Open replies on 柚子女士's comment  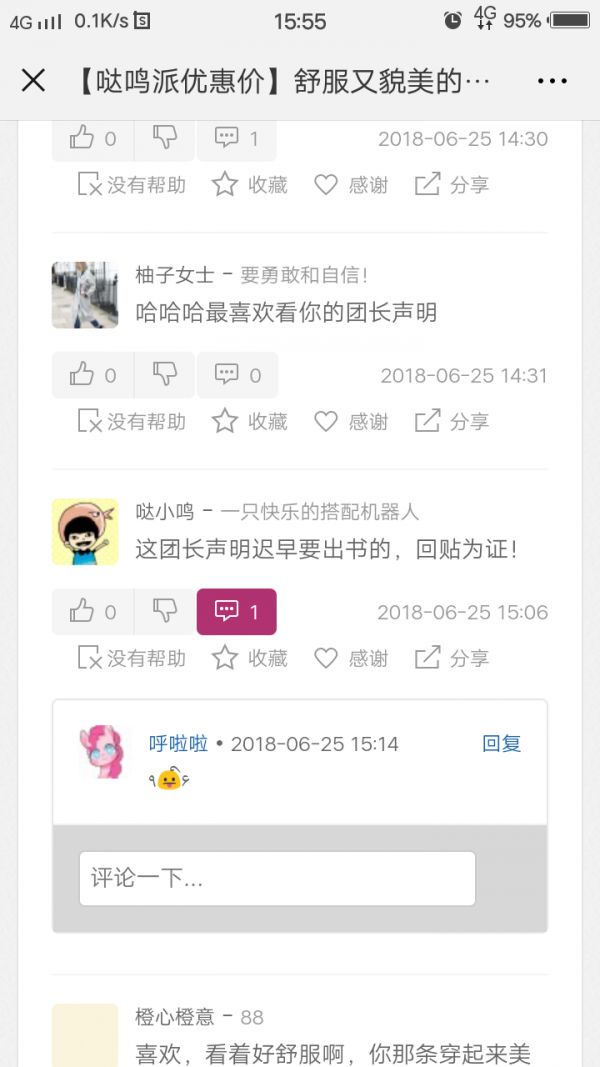pos(237,375)
